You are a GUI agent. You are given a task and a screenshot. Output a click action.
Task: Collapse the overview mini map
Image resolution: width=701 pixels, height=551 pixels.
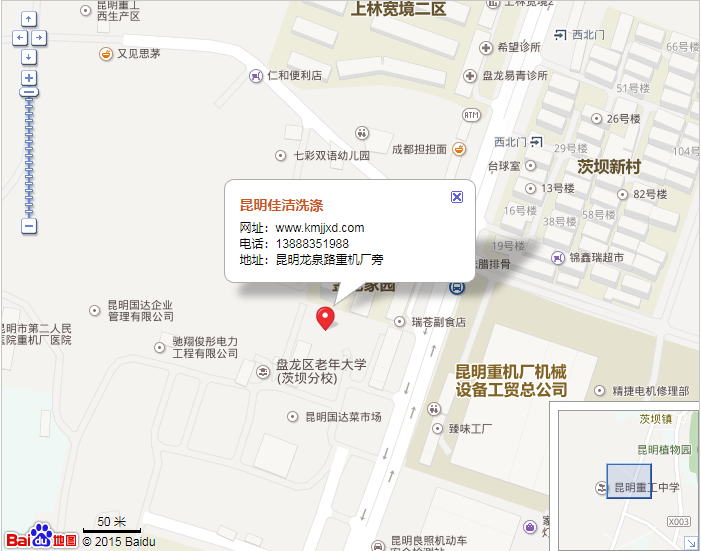point(692,542)
